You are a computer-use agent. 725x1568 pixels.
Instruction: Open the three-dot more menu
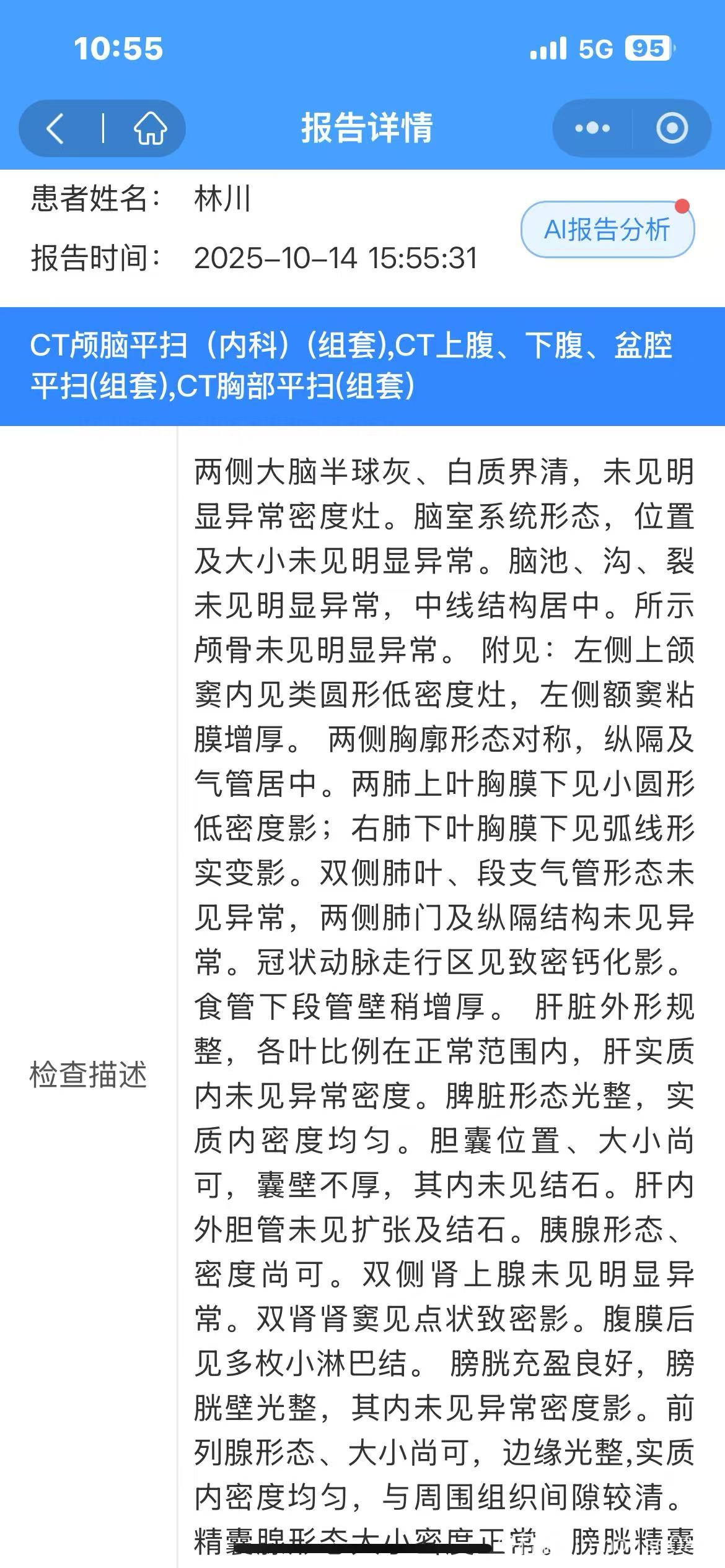tap(592, 128)
